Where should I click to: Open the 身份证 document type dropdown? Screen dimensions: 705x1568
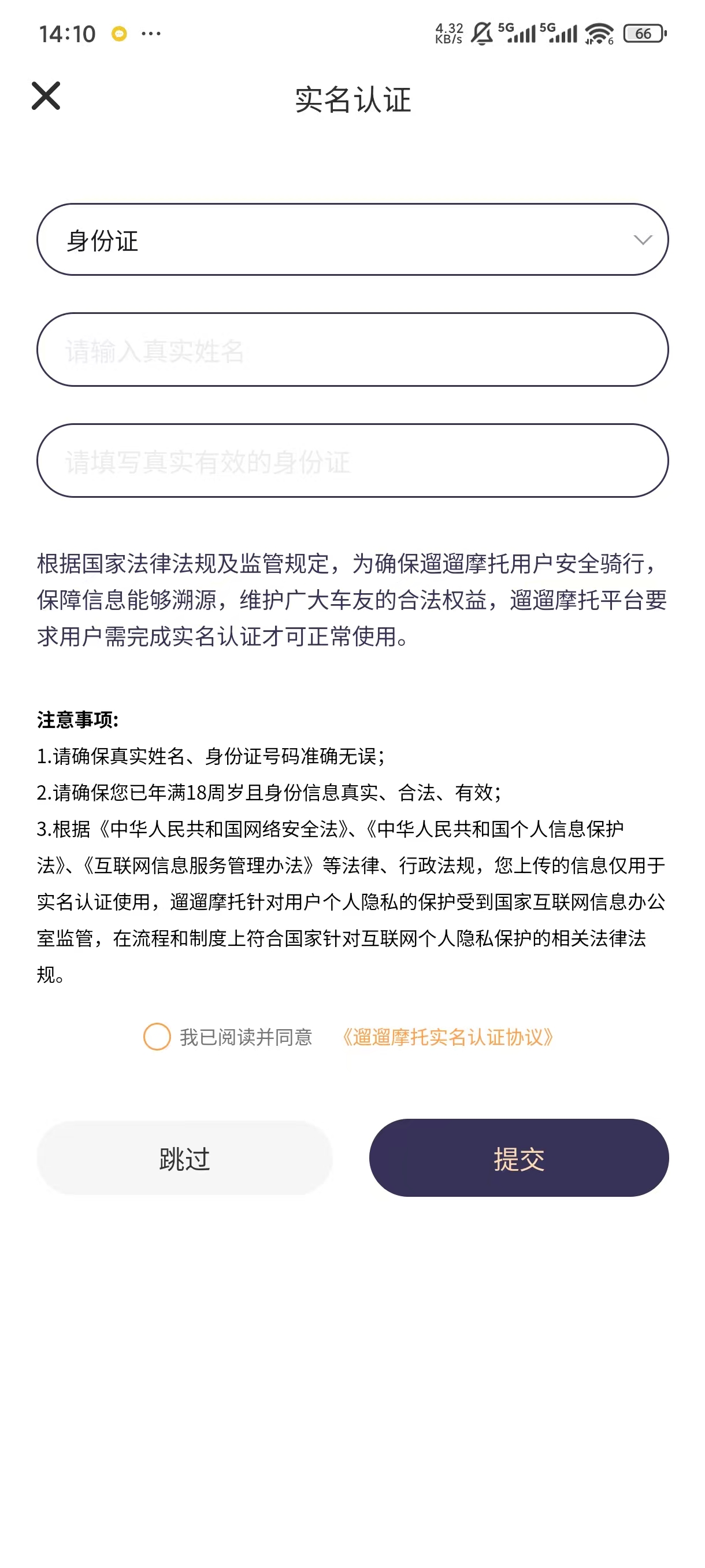[352, 240]
